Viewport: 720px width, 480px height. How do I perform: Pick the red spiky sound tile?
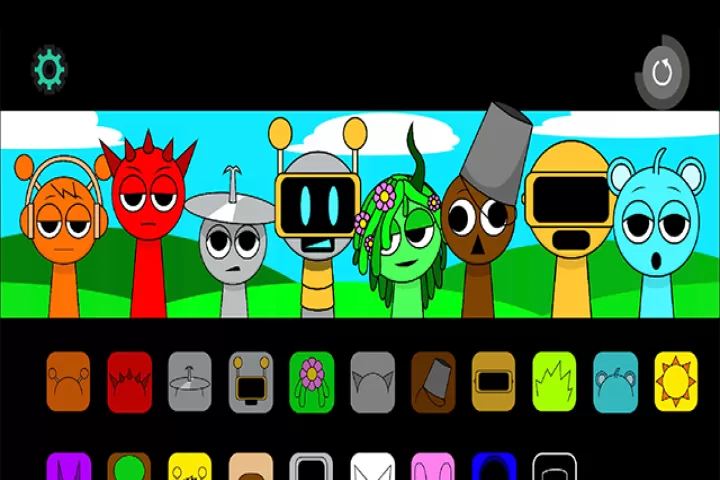pos(129,382)
